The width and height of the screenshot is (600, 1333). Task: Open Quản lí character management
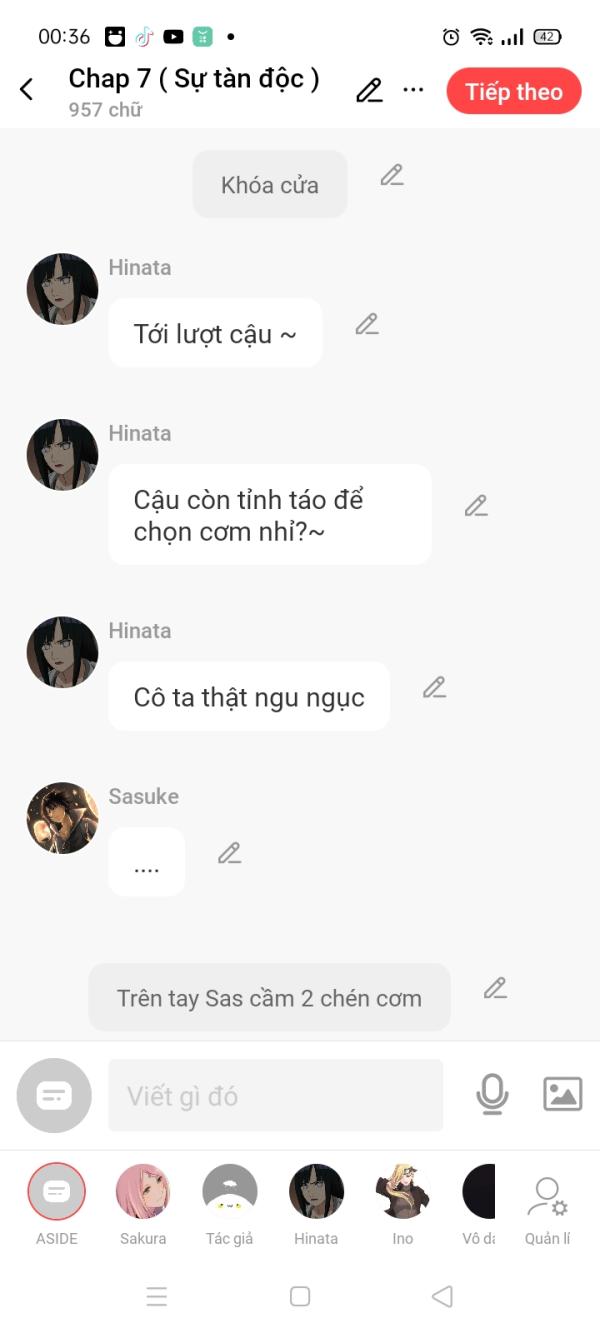(x=547, y=1210)
